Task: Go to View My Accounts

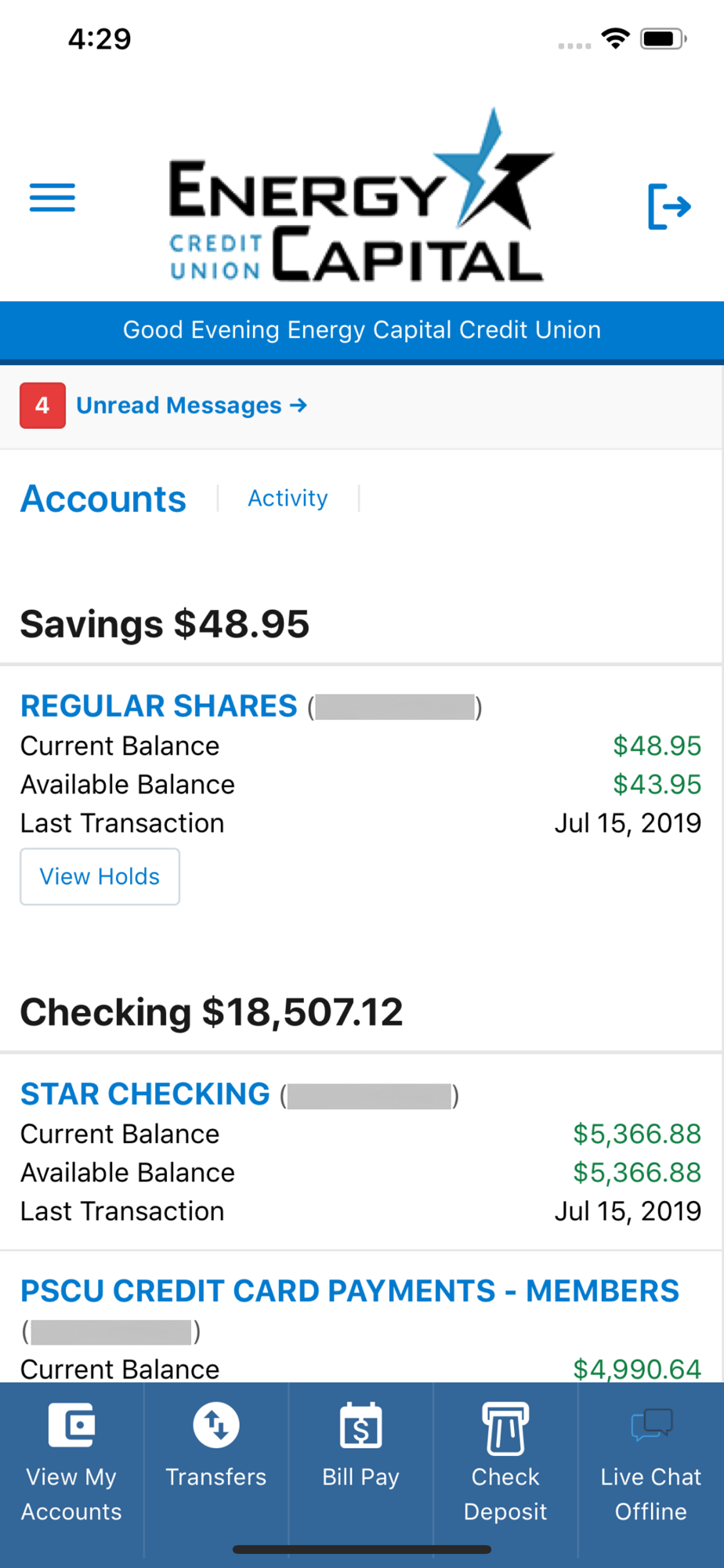Action: click(71, 1463)
